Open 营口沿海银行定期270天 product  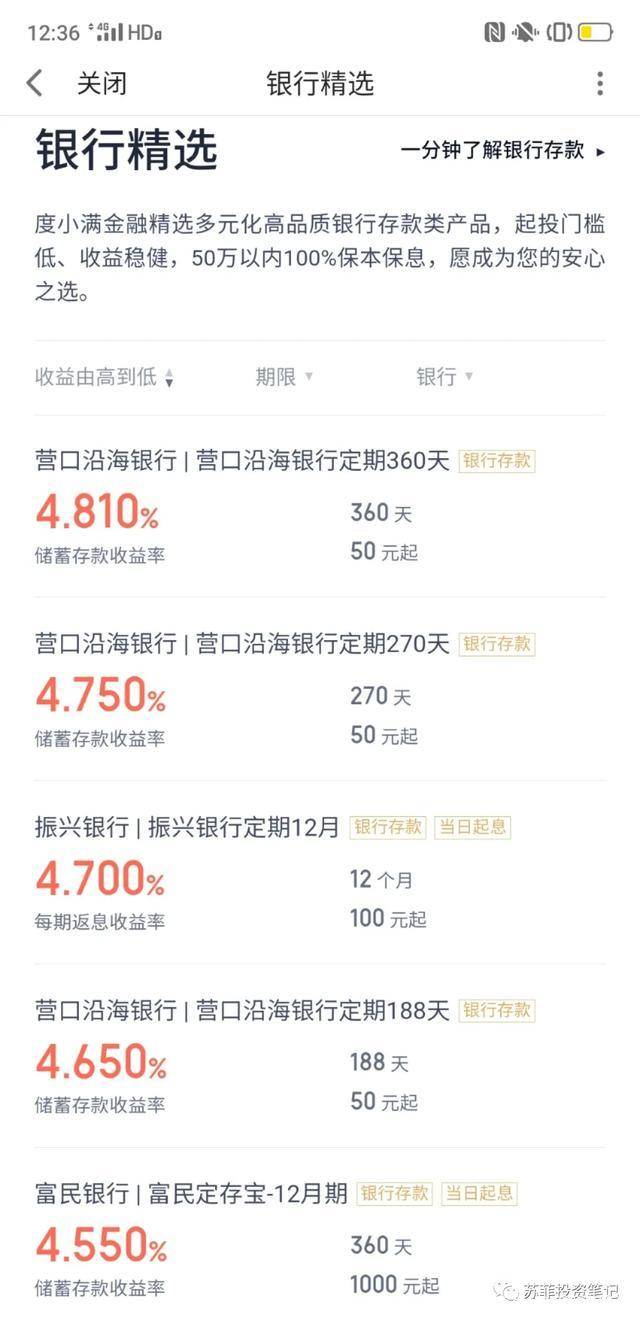pos(243,644)
